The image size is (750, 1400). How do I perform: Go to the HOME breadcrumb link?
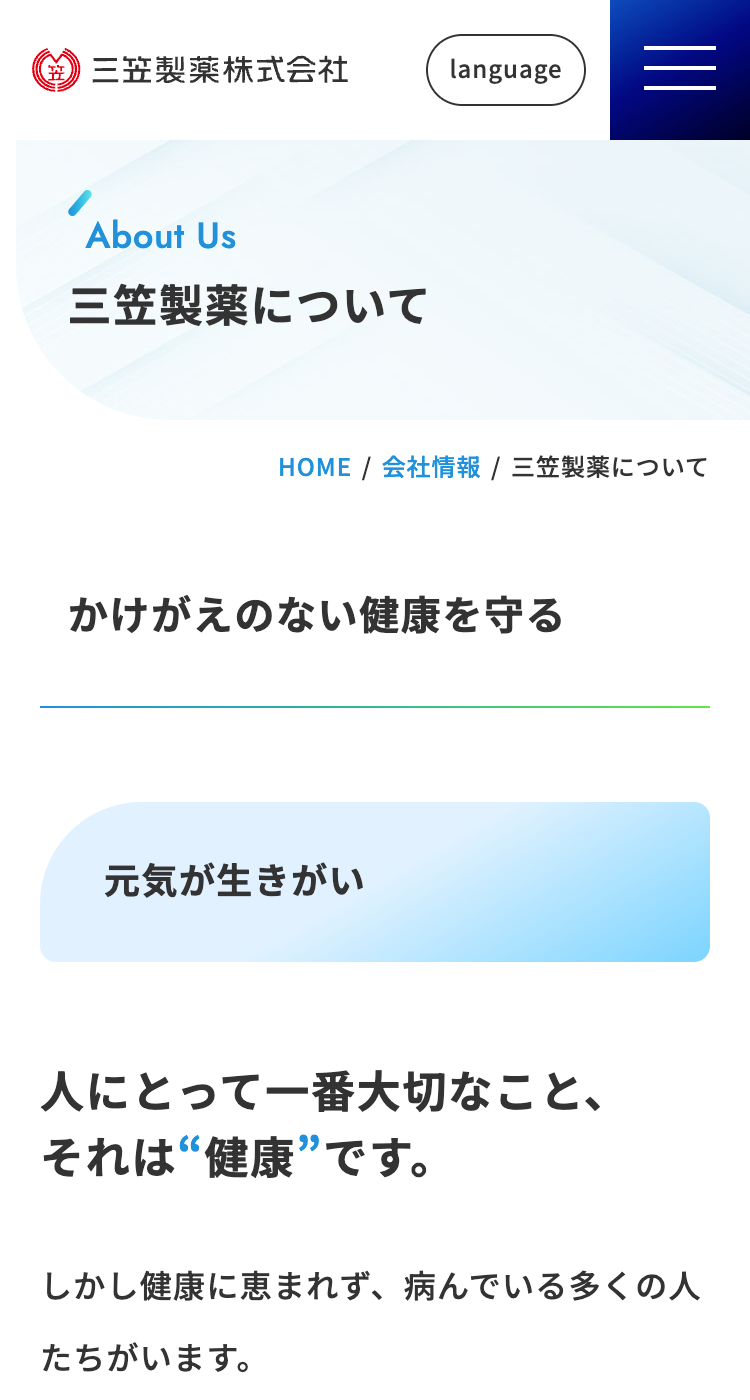coord(314,467)
